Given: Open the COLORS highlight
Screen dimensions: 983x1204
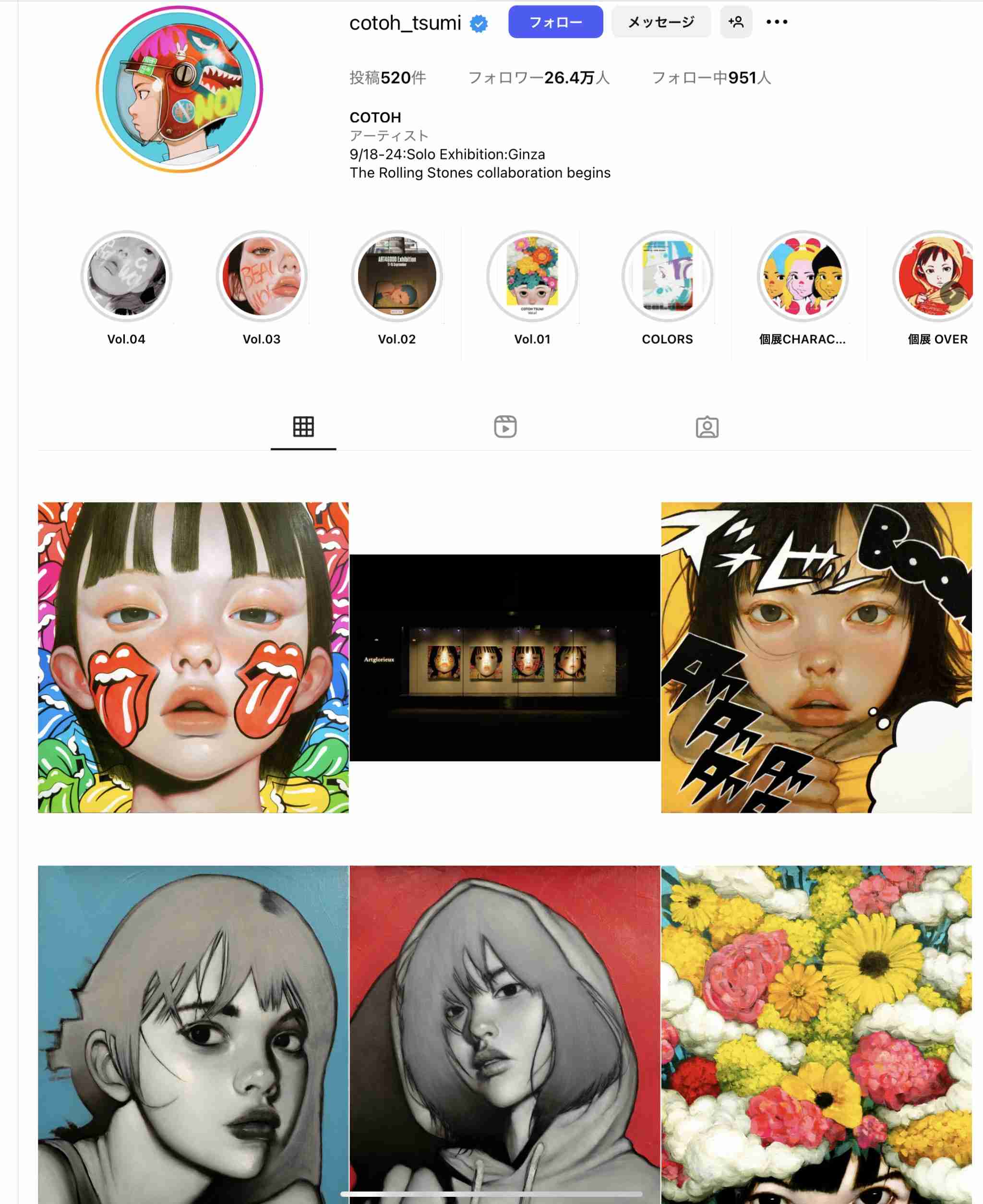Looking at the screenshot, I should click(x=667, y=276).
